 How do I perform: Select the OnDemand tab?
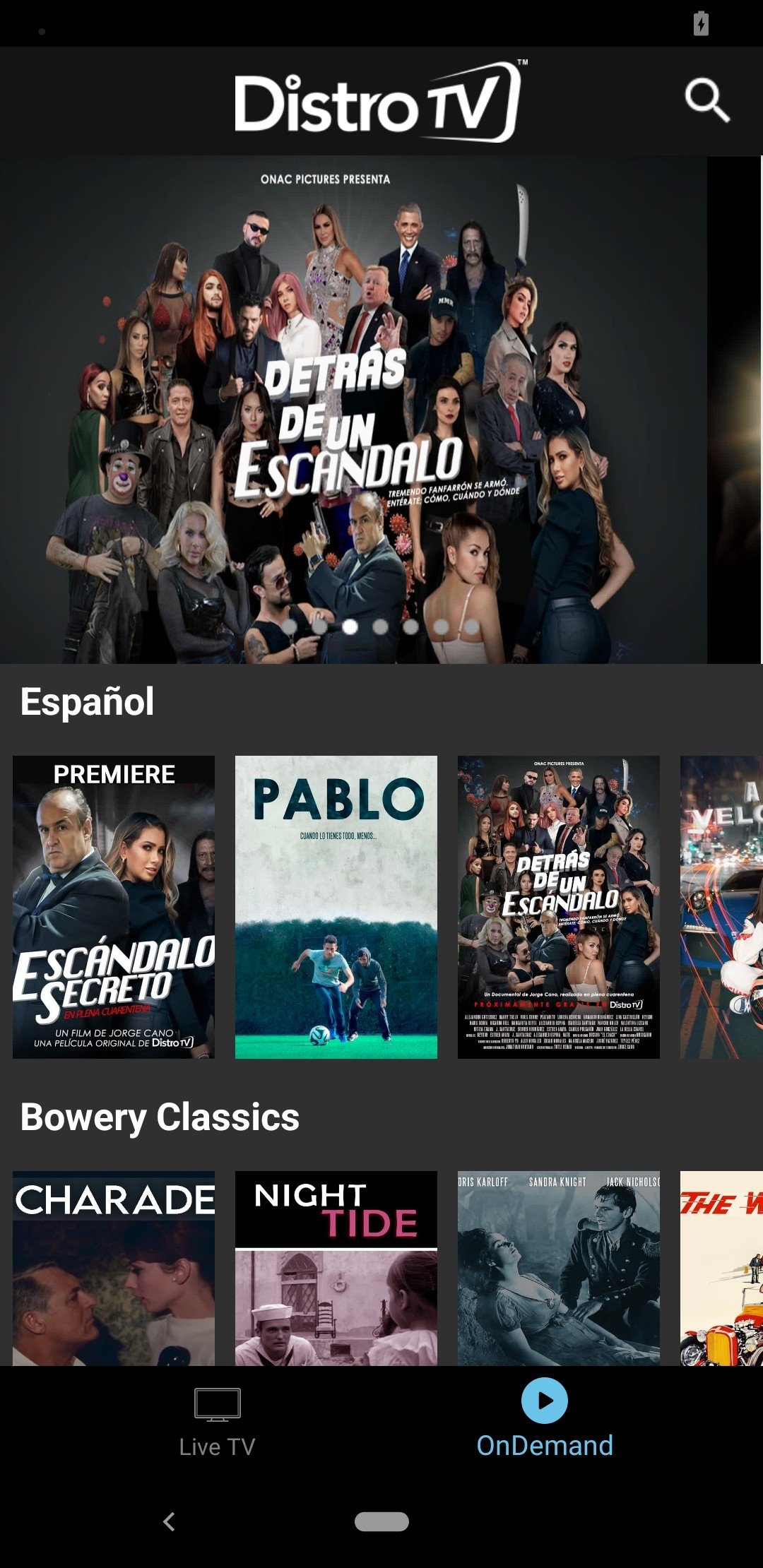tap(545, 1418)
